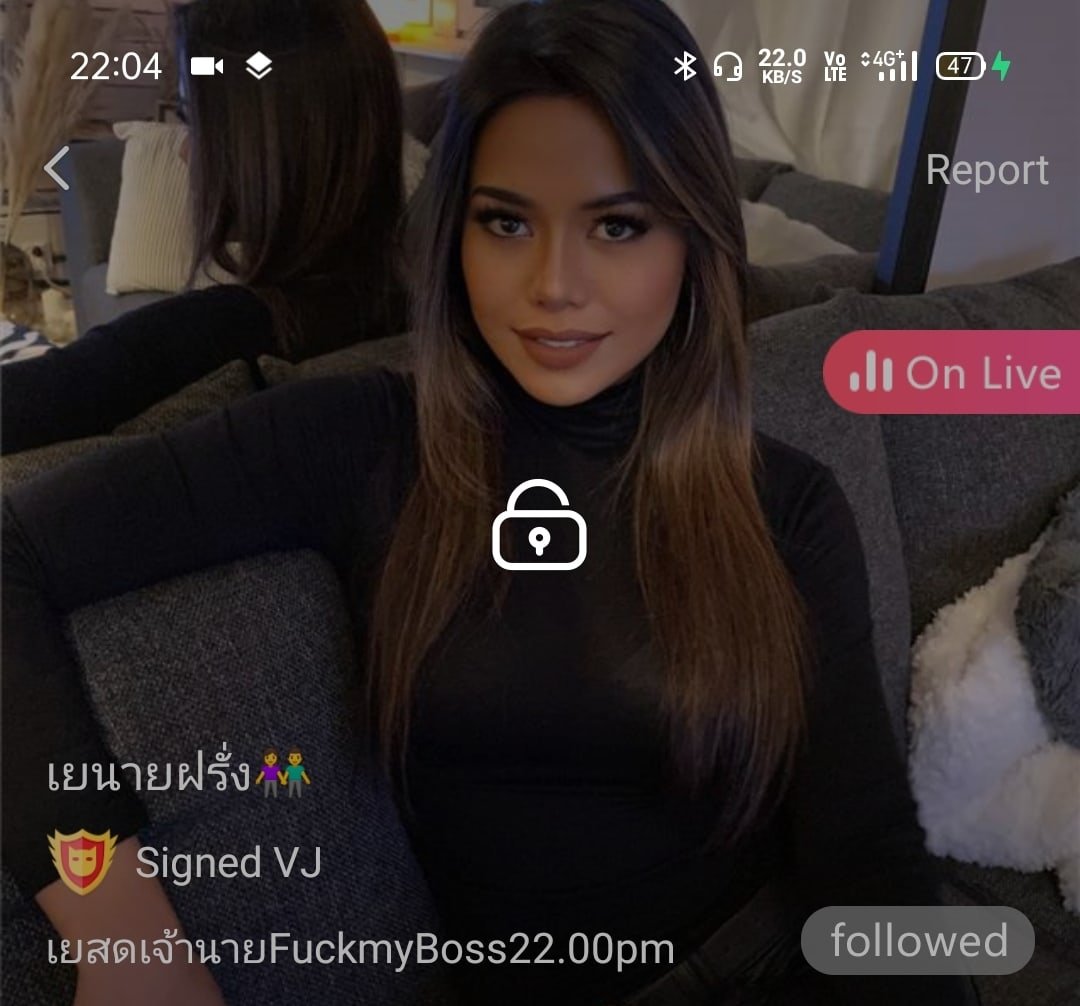This screenshot has height=1006, width=1080.
Task: Open the On Live stream badge
Action: (953, 373)
